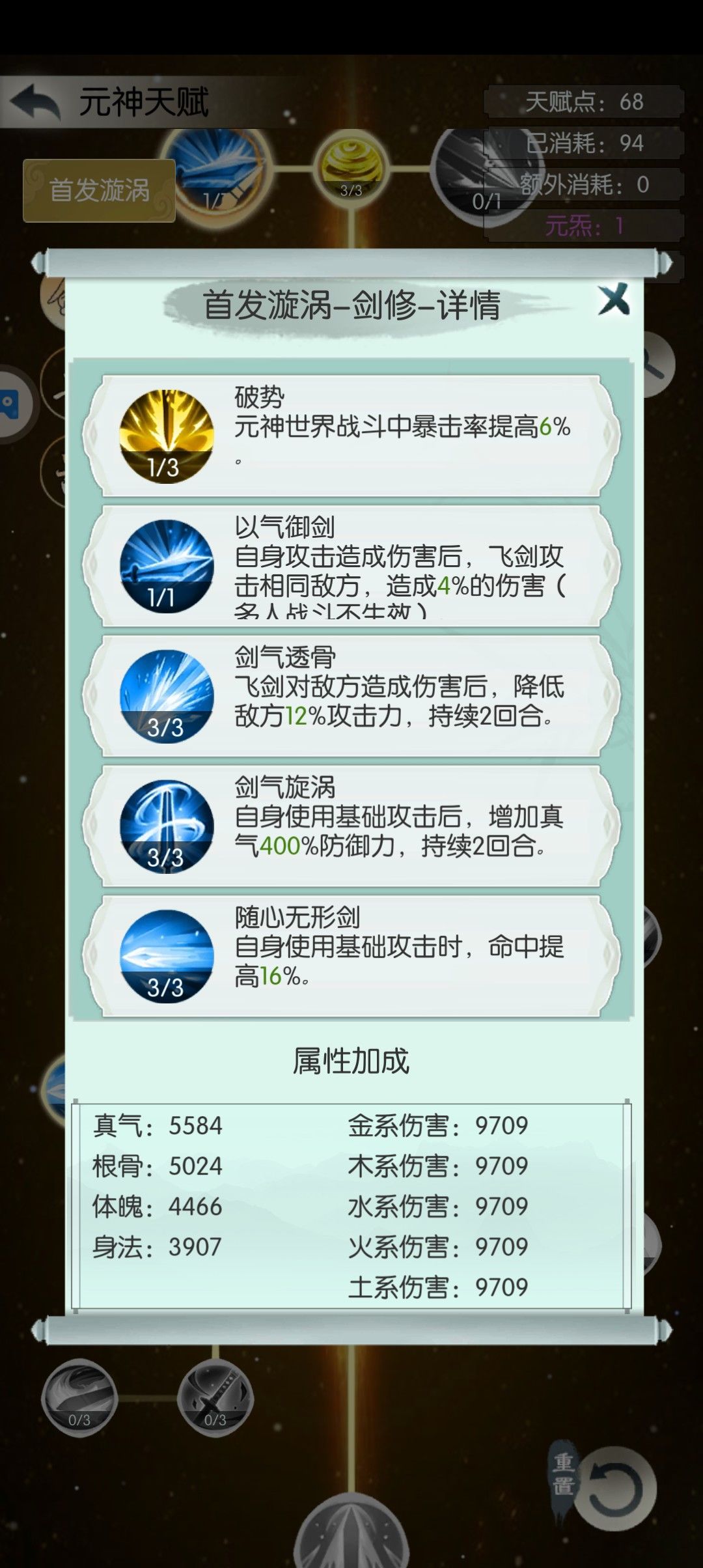
Task: Select the 以气御剑 flying sword talent icon
Action: (165, 565)
